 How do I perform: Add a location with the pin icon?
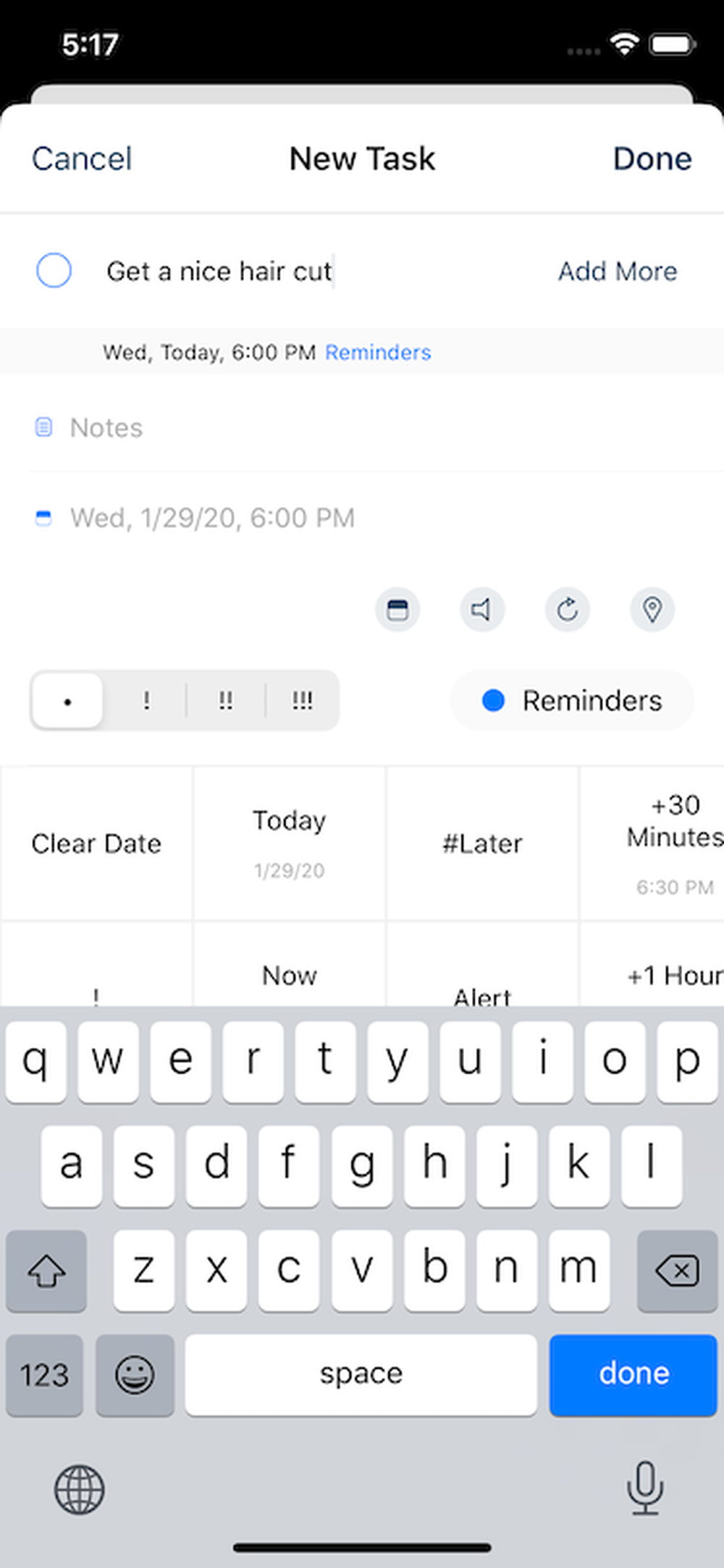pyautogui.click(x=652, y=610)
